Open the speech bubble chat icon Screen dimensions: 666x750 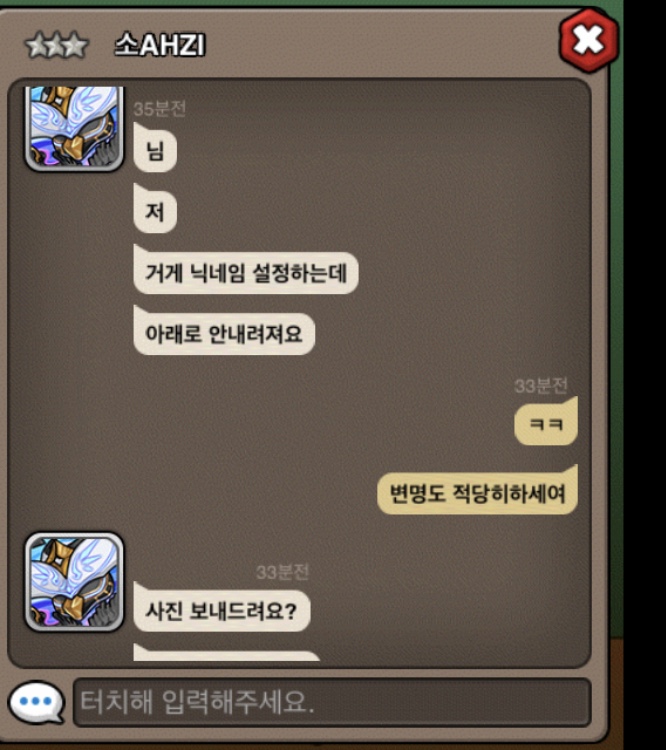tap(36, 703)
